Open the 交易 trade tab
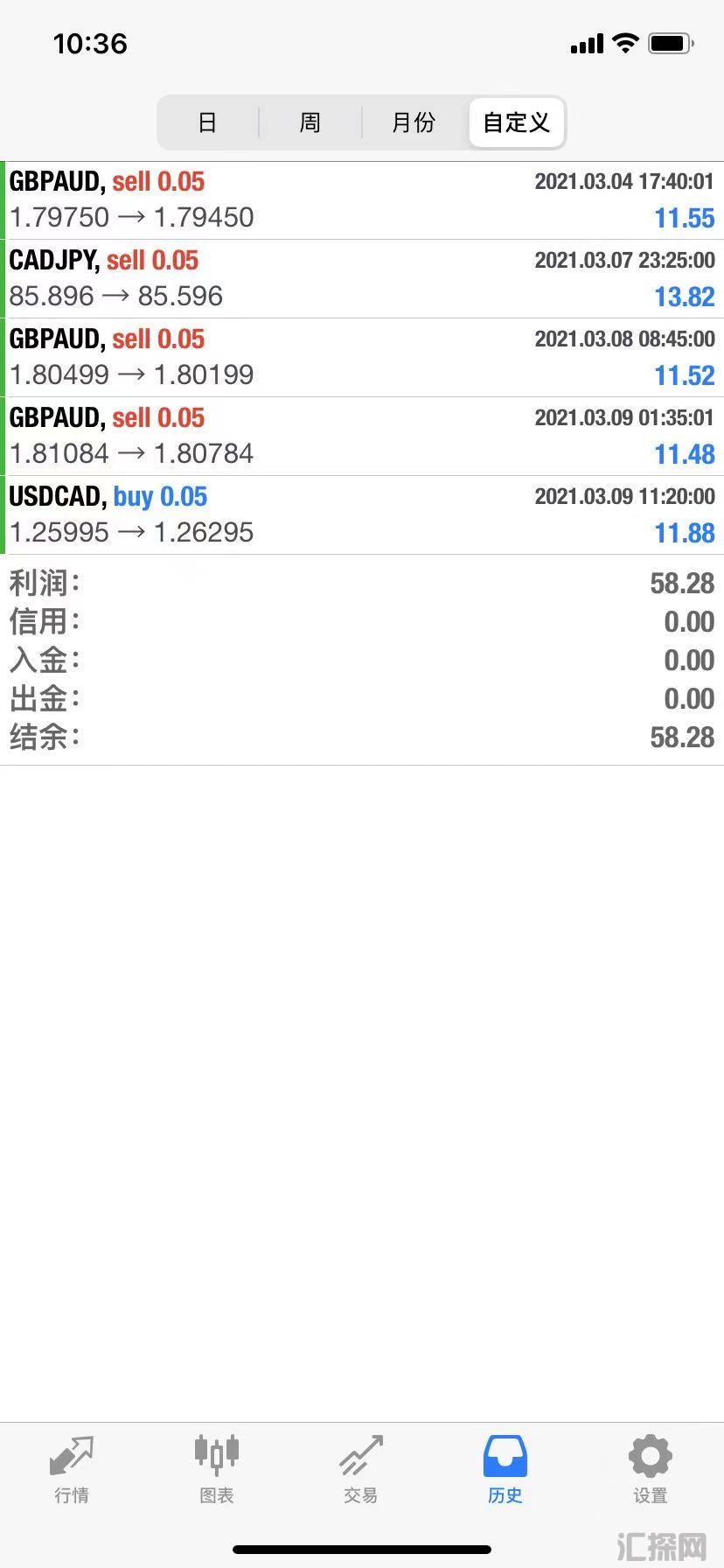The width and height of the screenshot is (724, 1568). pyautogui.click(x=360, y=1470)
